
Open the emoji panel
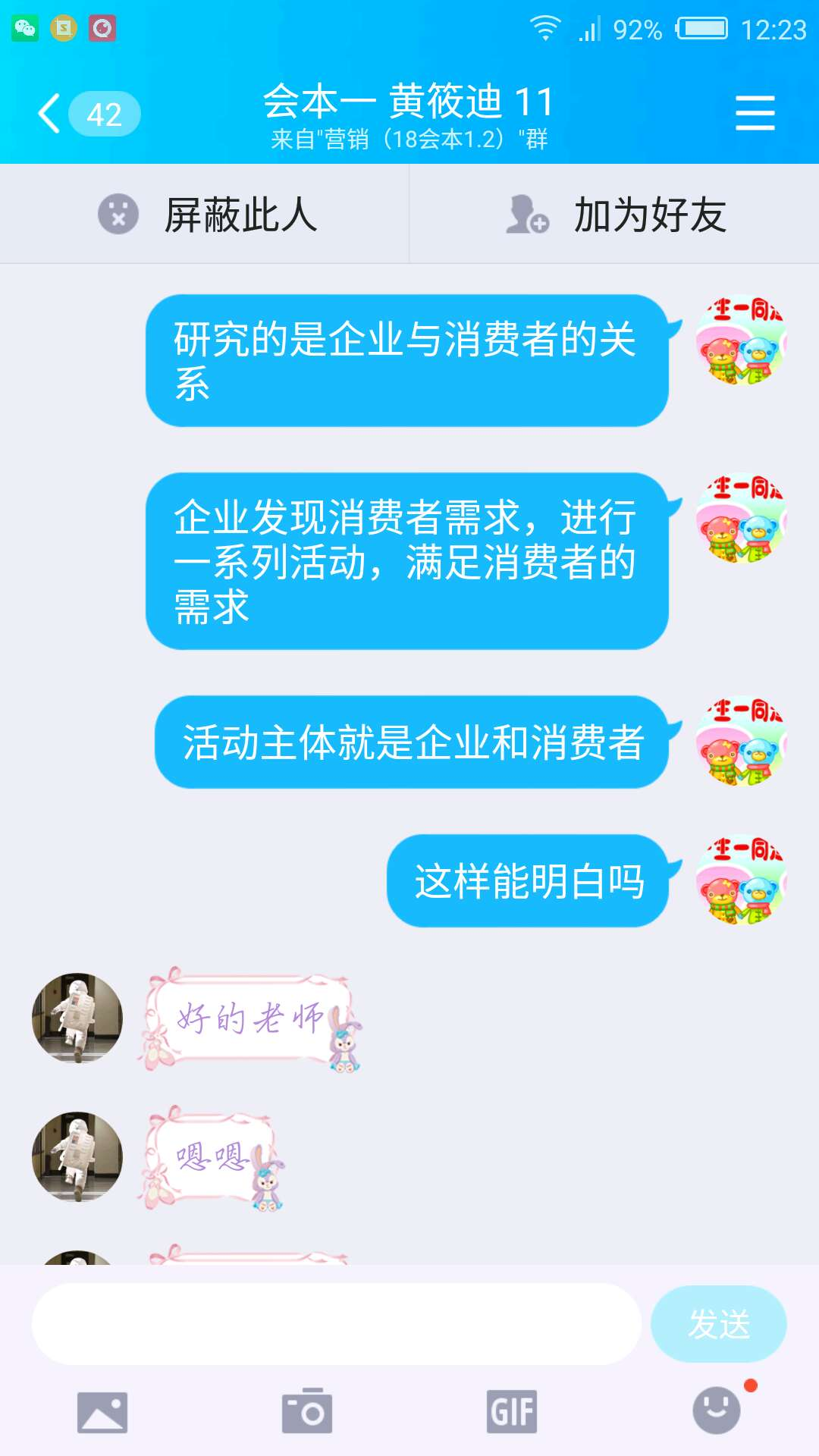(x=717, y=1410)
